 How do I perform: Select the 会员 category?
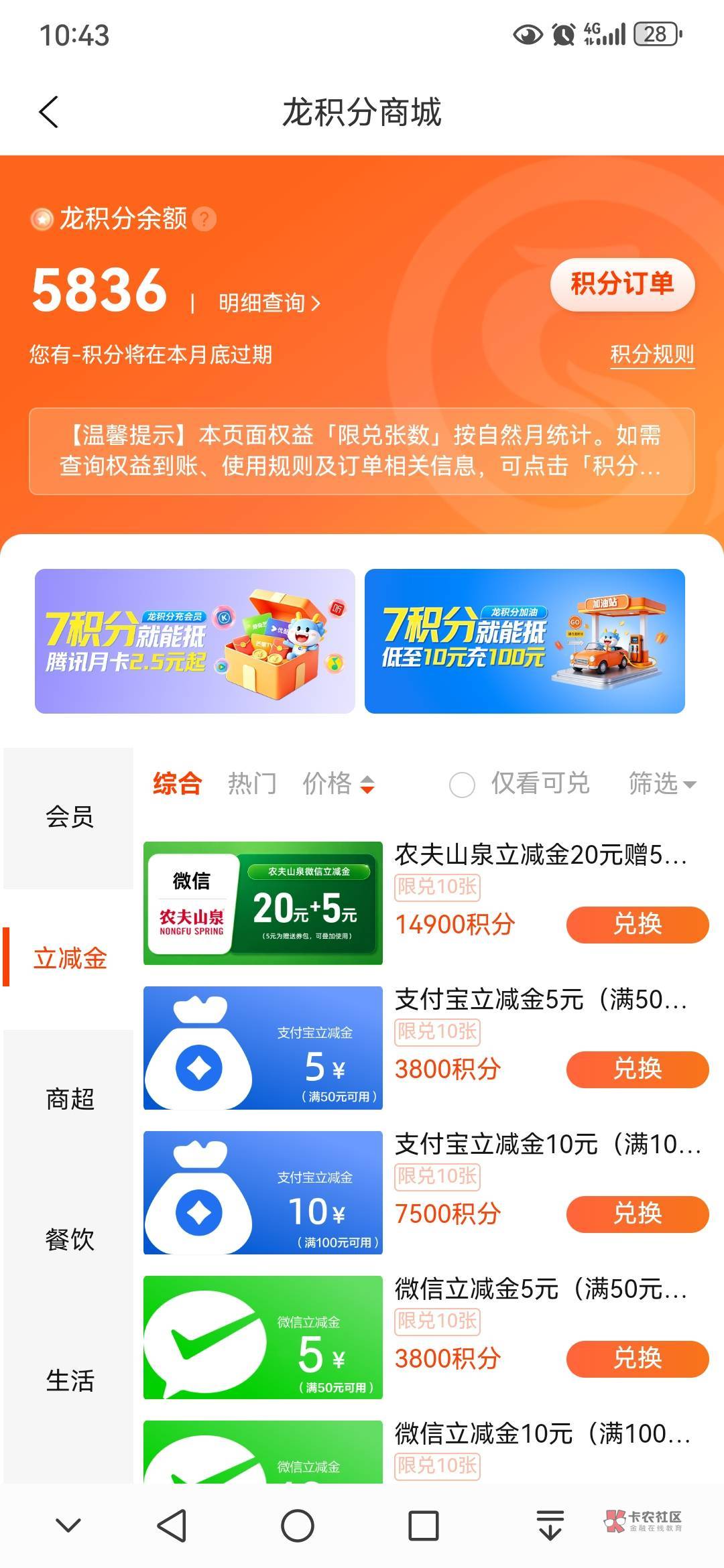coord(69,818)
